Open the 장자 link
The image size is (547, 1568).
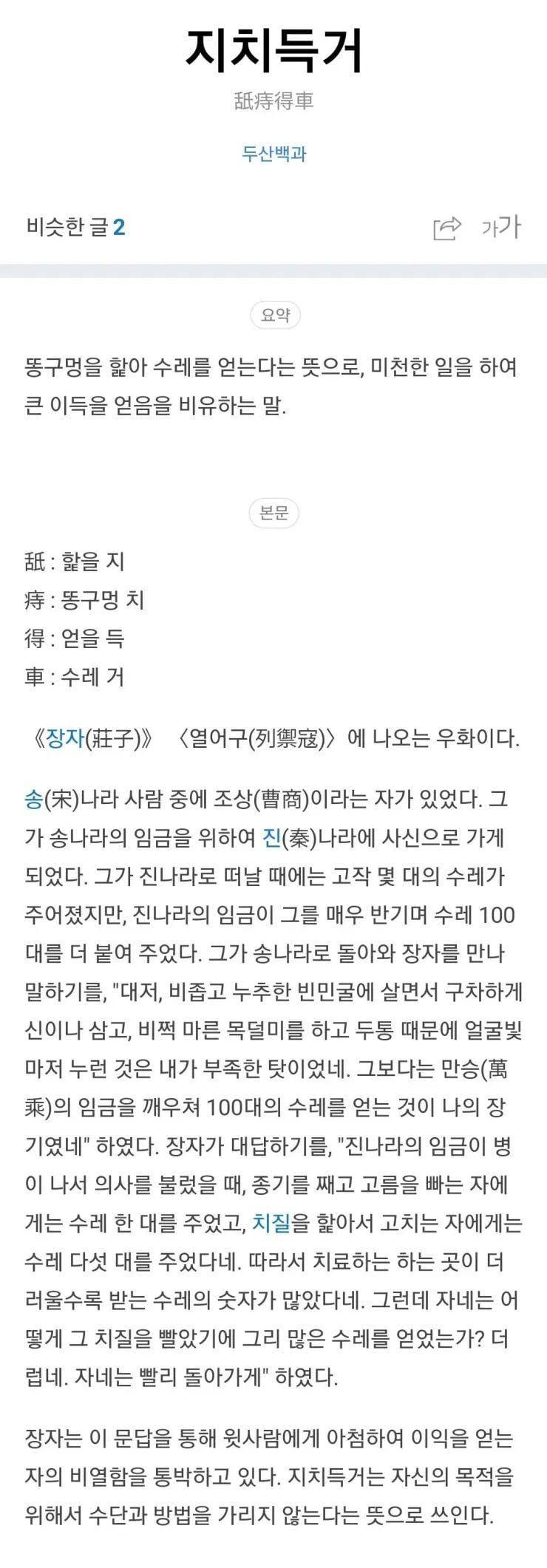click(x=65, y=738)
